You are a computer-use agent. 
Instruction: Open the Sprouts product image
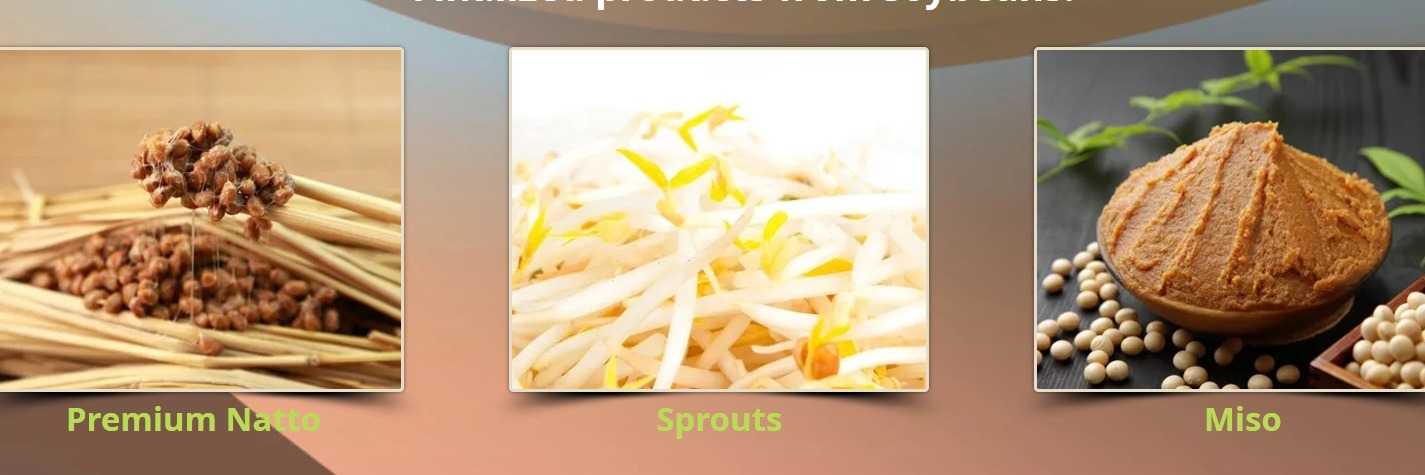718,220
